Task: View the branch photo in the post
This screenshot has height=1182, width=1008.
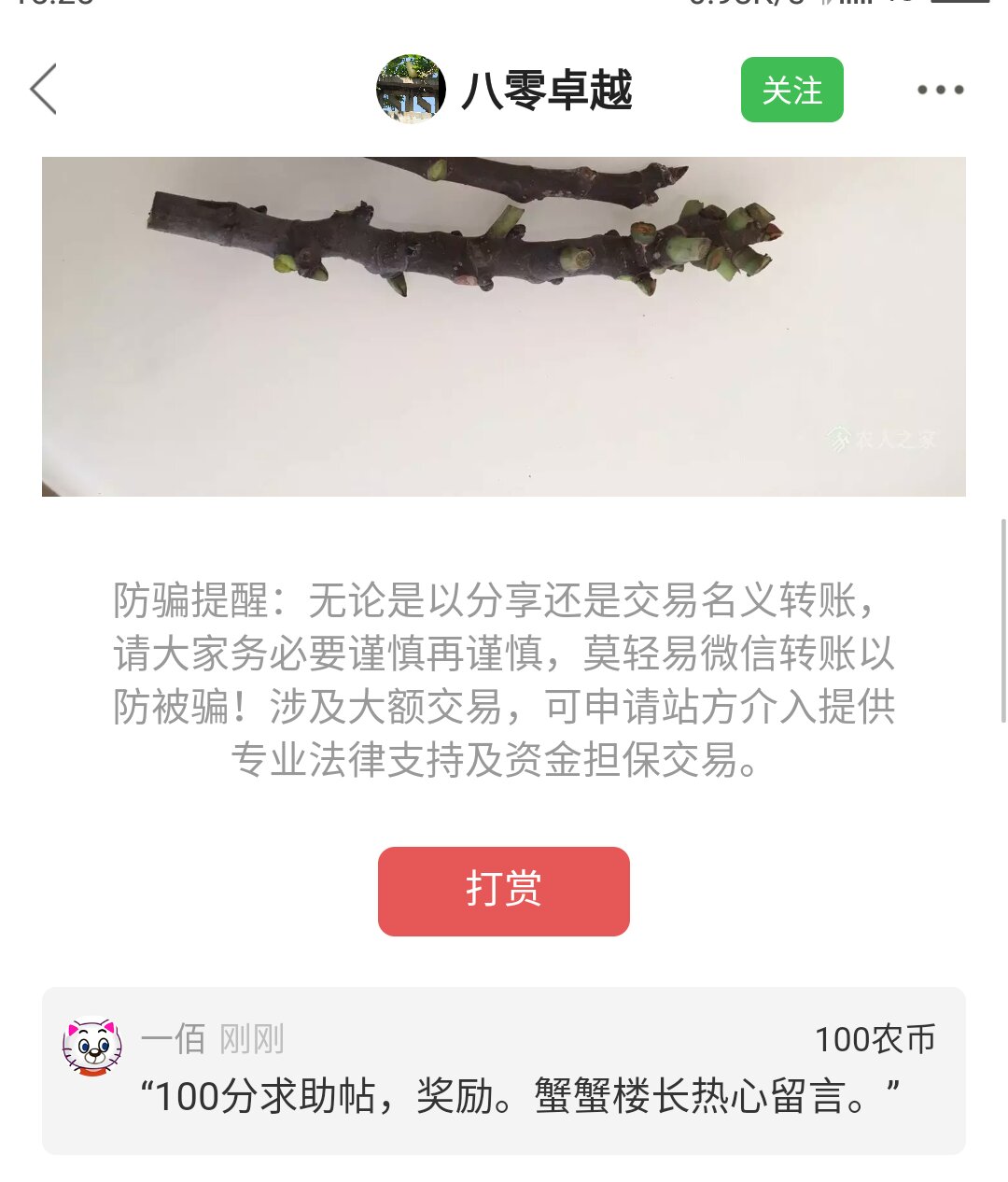Action: [504, 326]
